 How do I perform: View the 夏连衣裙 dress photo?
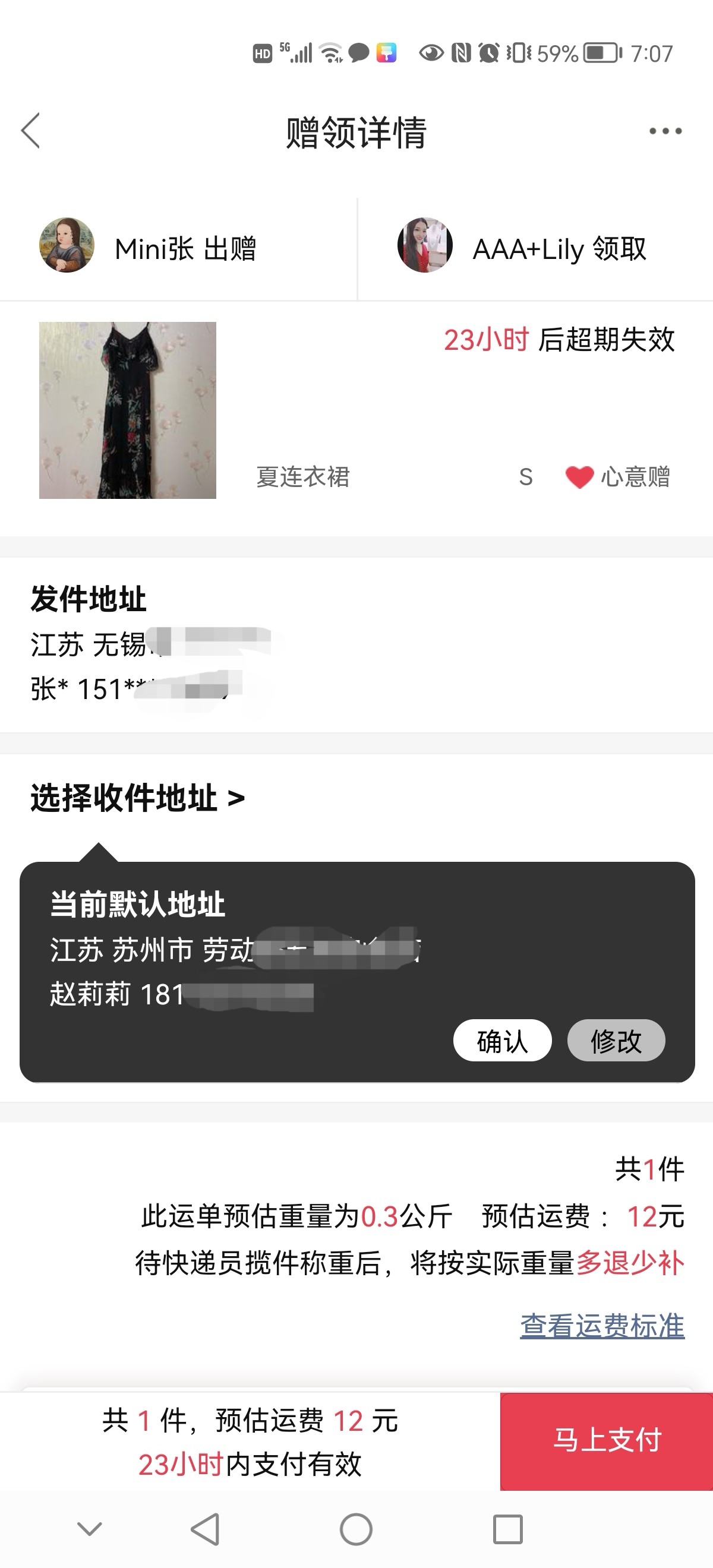[127, 410]
